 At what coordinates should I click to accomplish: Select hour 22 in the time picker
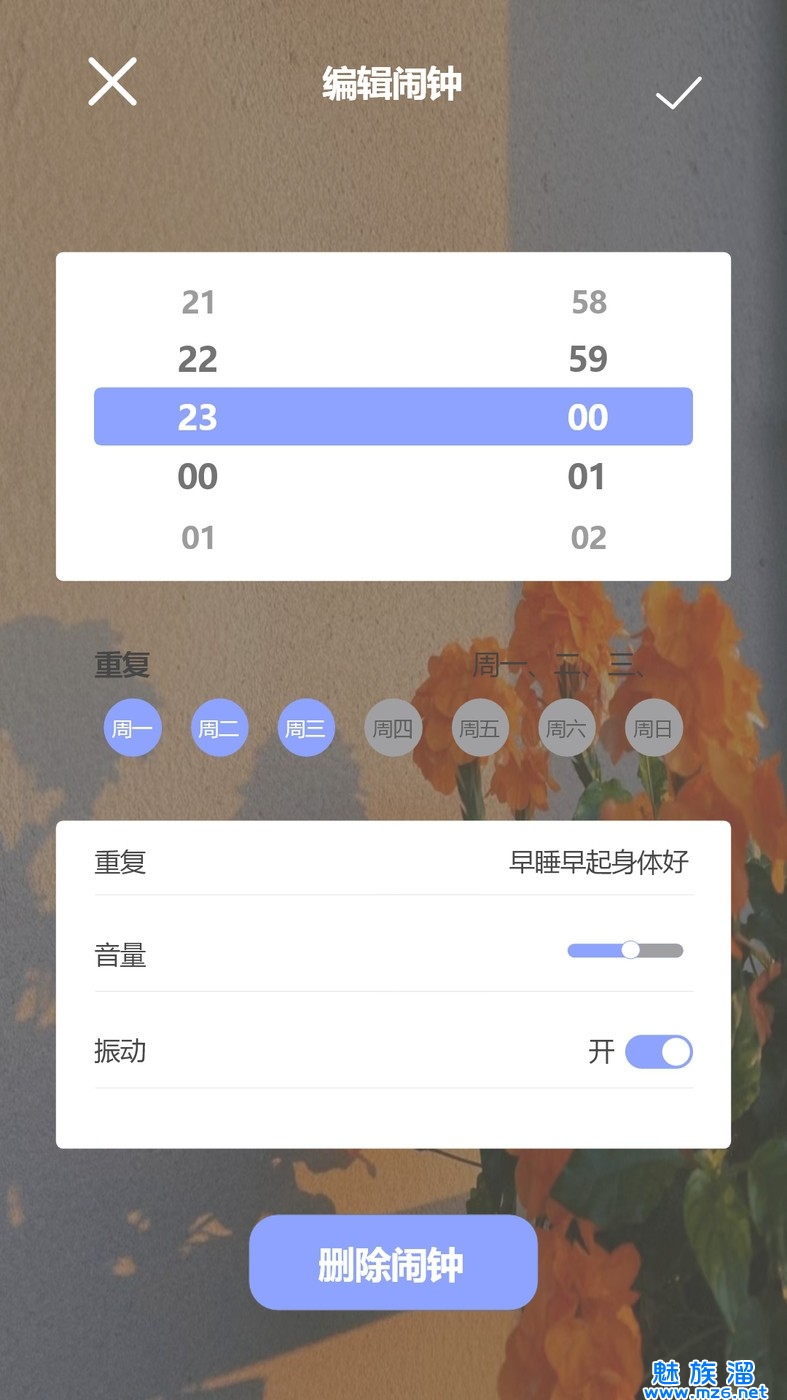[197, 359]
